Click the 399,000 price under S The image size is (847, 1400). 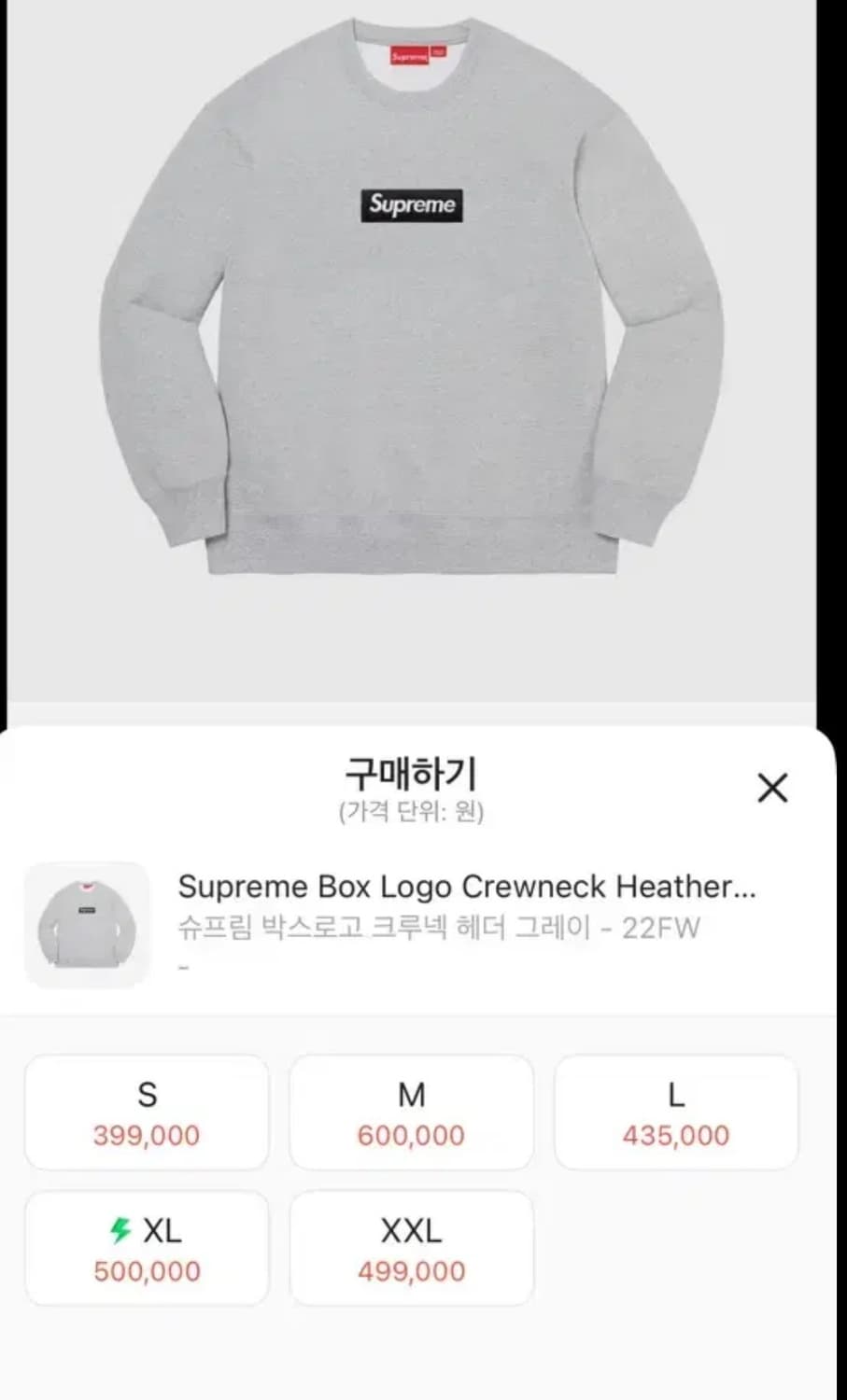(x=146, y=1136)
